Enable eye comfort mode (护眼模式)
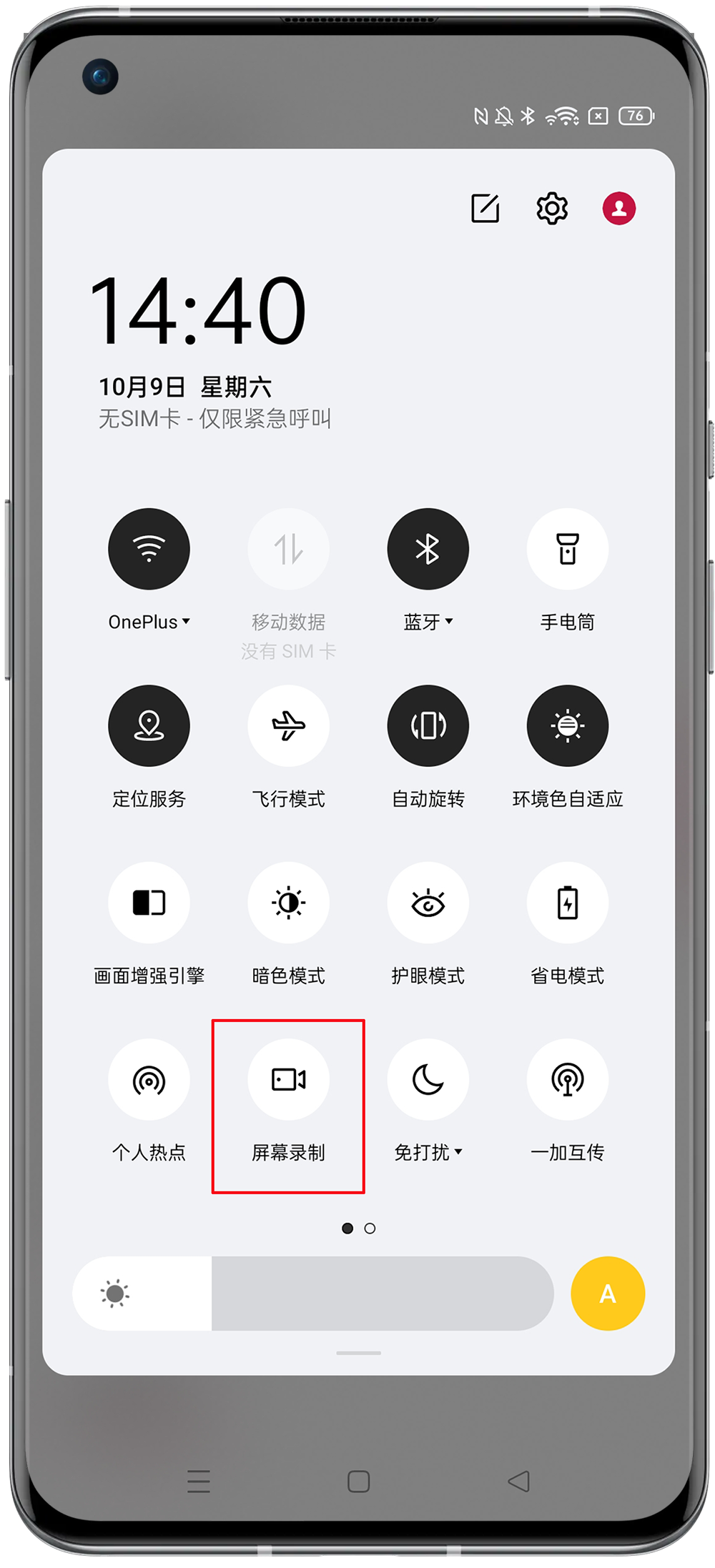 [428, 903]
